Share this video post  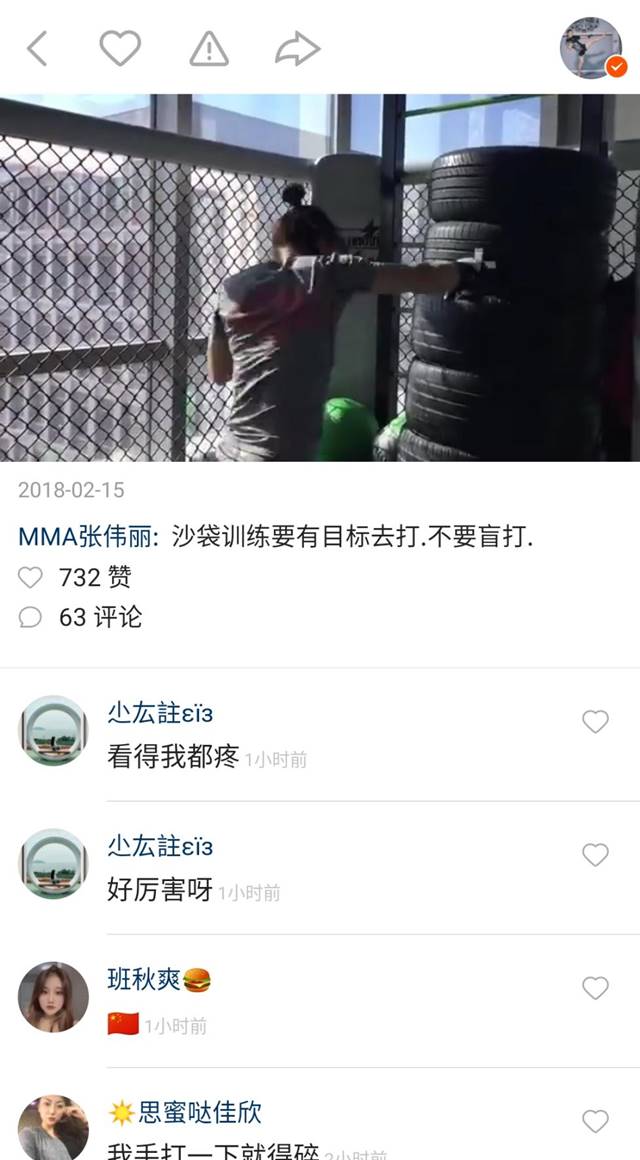click(297, 48)
